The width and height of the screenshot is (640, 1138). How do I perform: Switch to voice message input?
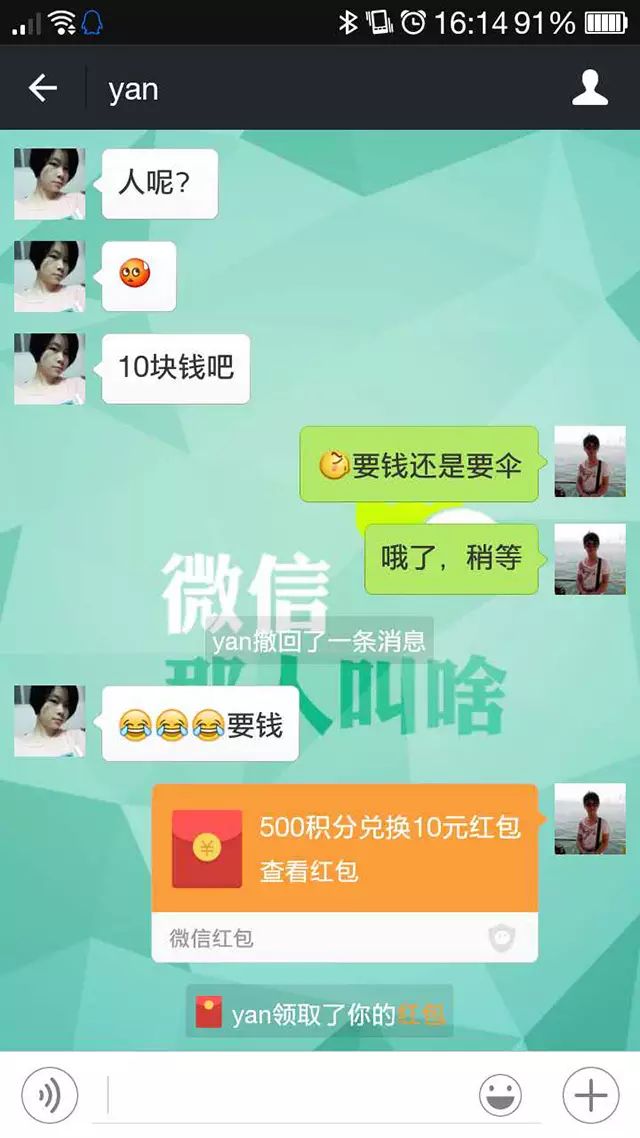[x=48, y=1095]
